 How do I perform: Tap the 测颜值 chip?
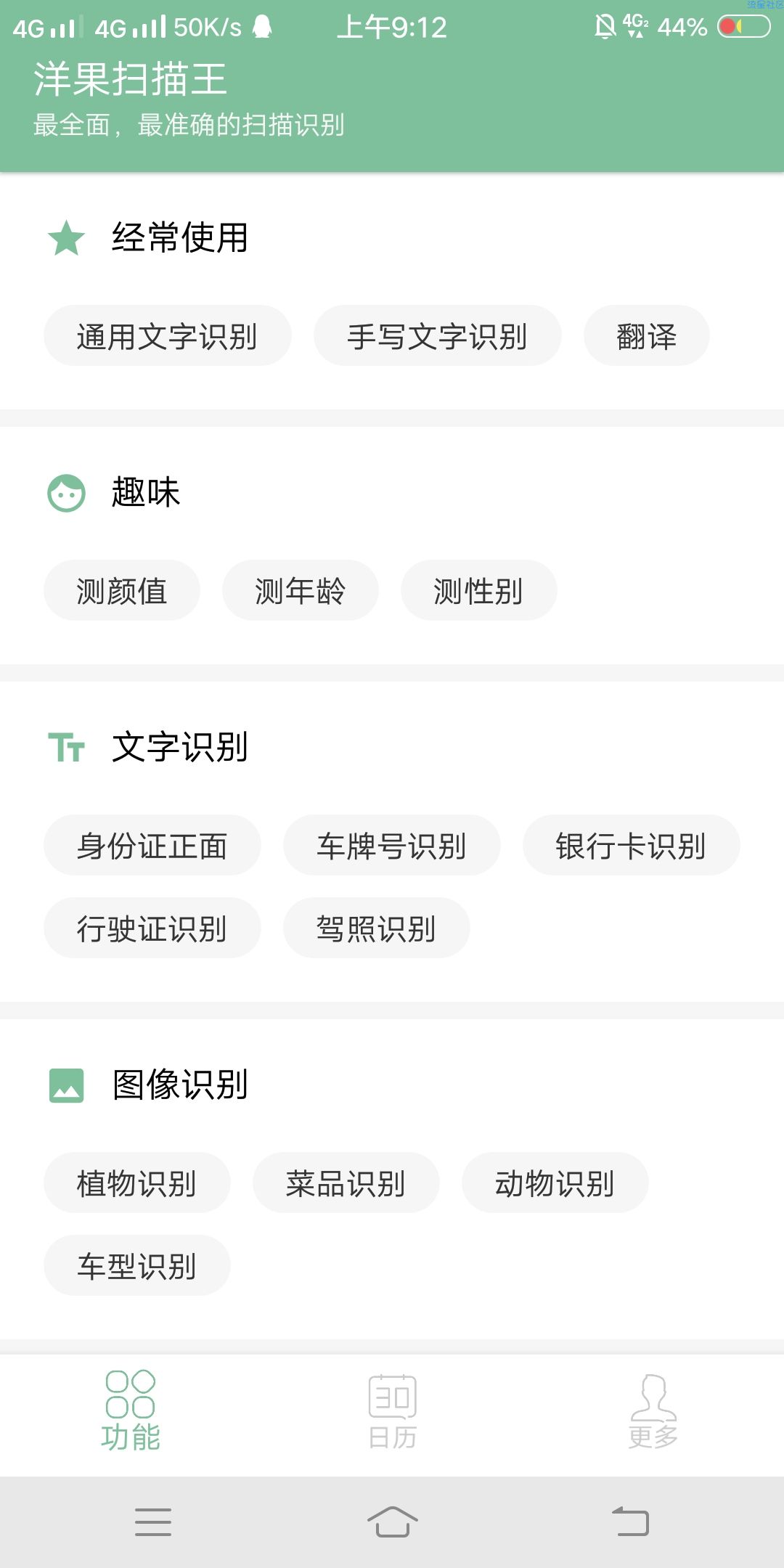tap(121, 590)
